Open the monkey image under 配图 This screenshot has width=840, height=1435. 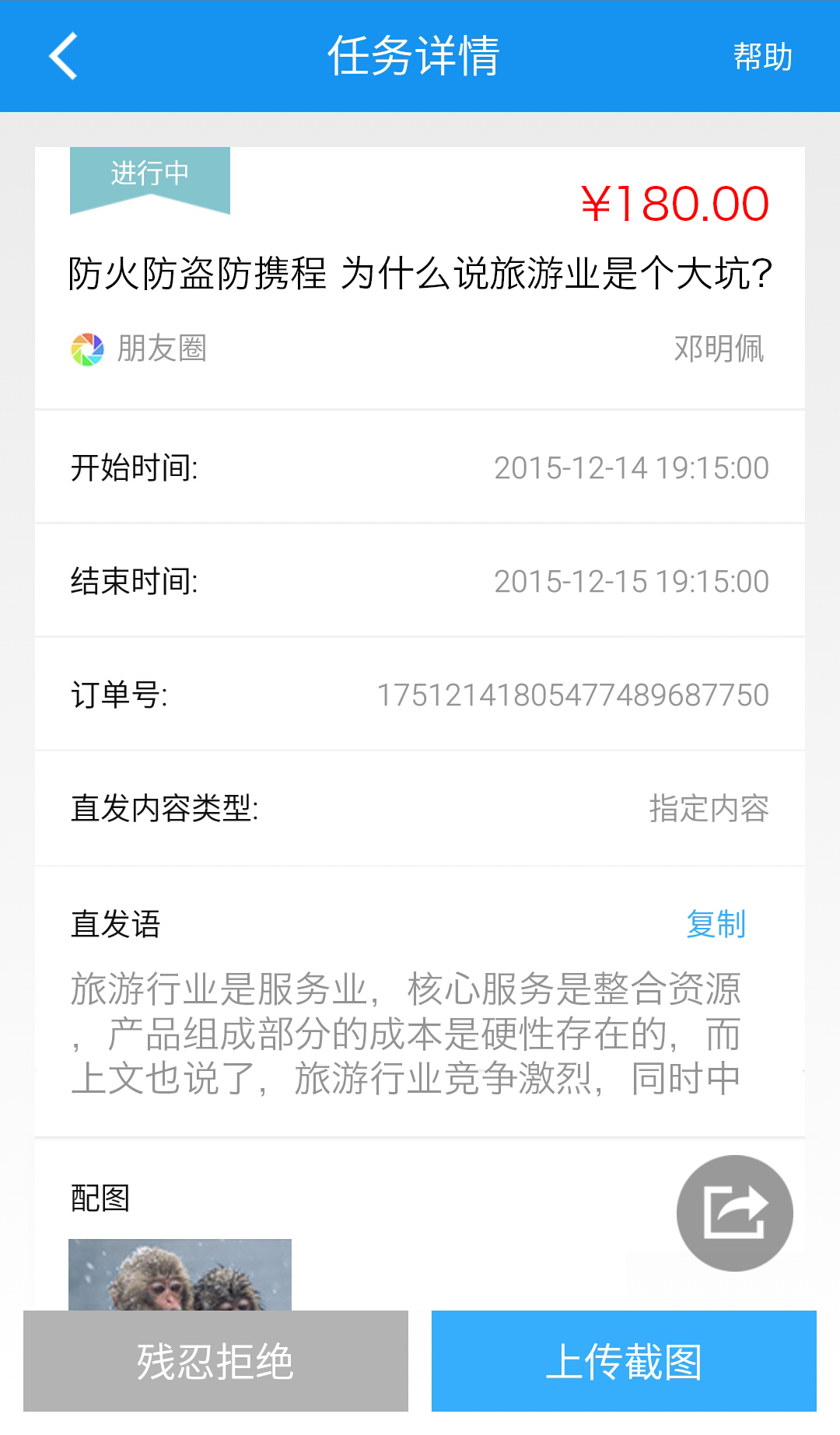point(180,1274)
